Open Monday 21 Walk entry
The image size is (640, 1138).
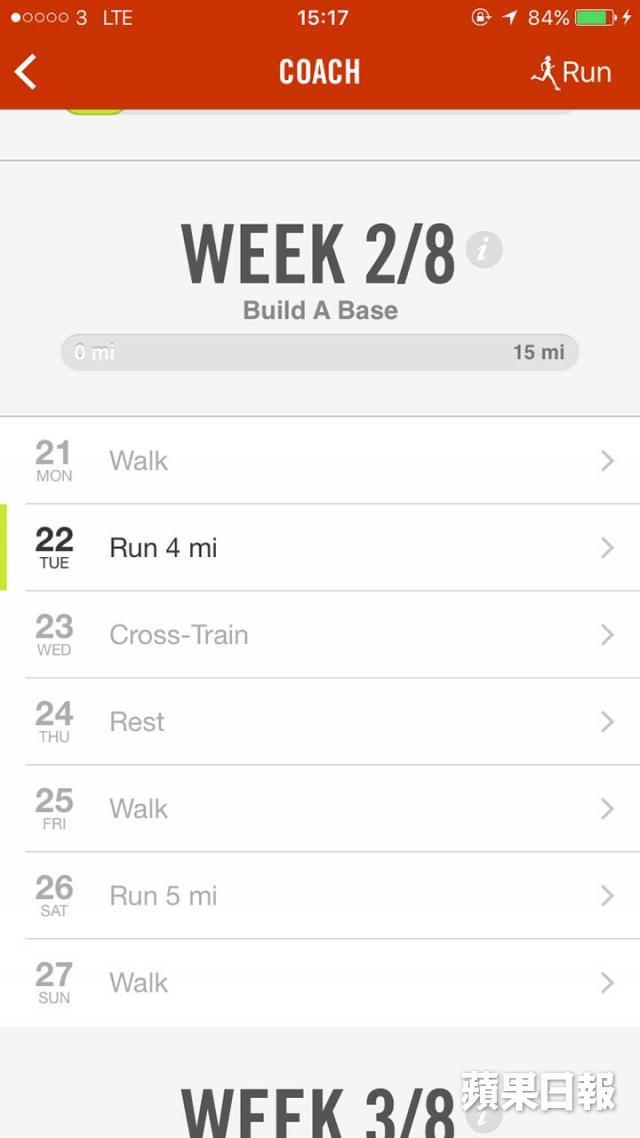point(320,461)
